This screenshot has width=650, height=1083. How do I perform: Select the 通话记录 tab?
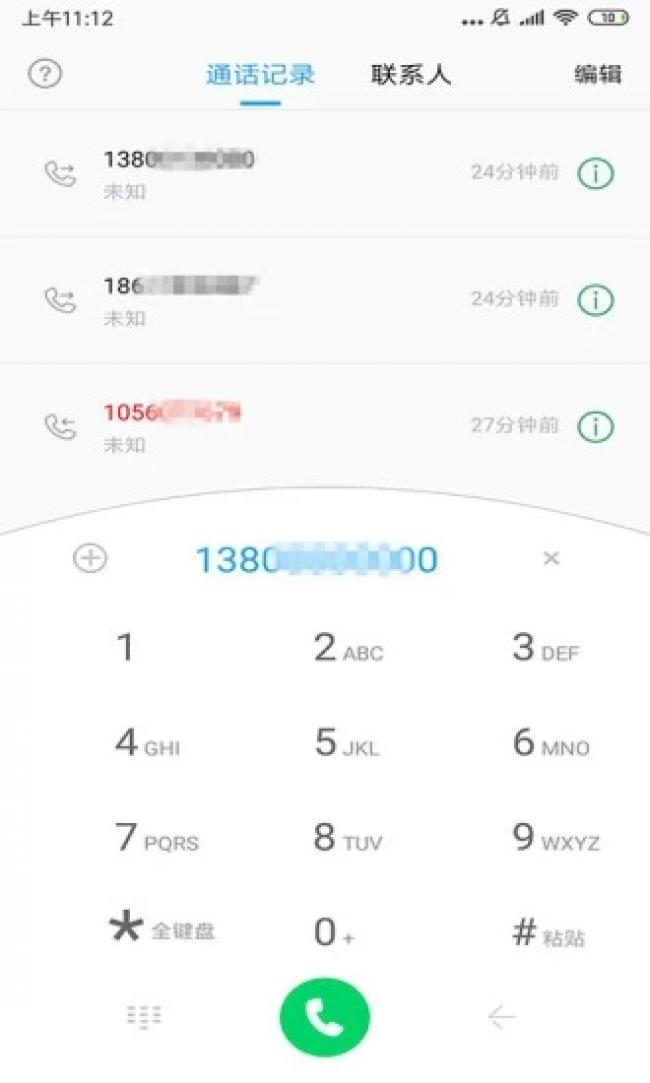[260, 74]
